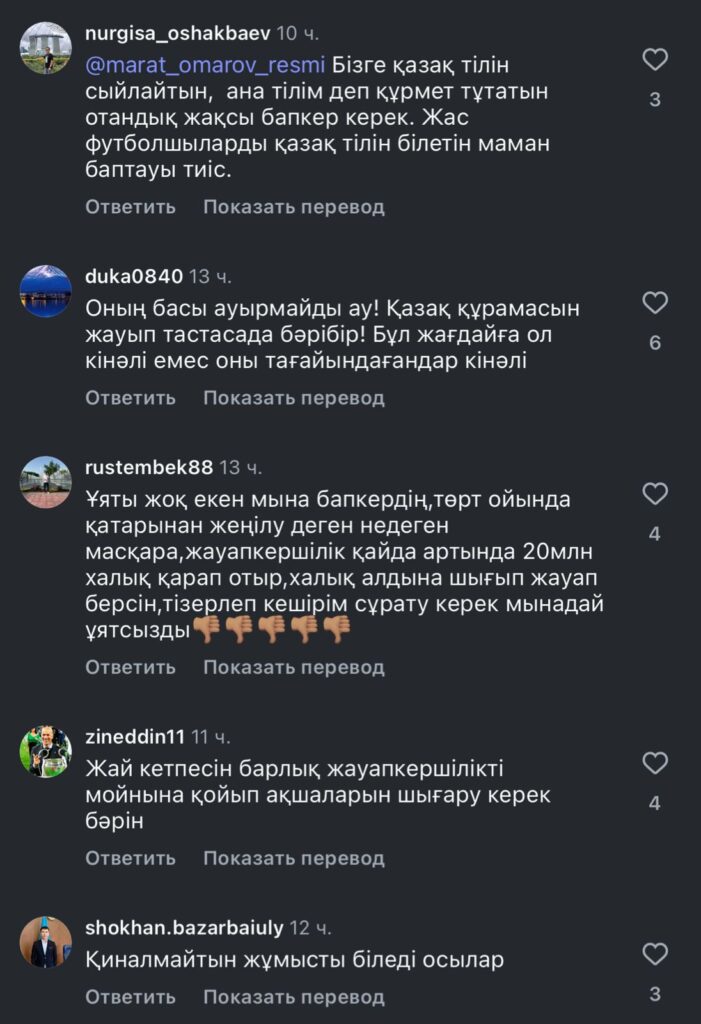Open zineddin11's profile avatar
The height and width of the screenshot is (1024, 701).
pos(45,751)
